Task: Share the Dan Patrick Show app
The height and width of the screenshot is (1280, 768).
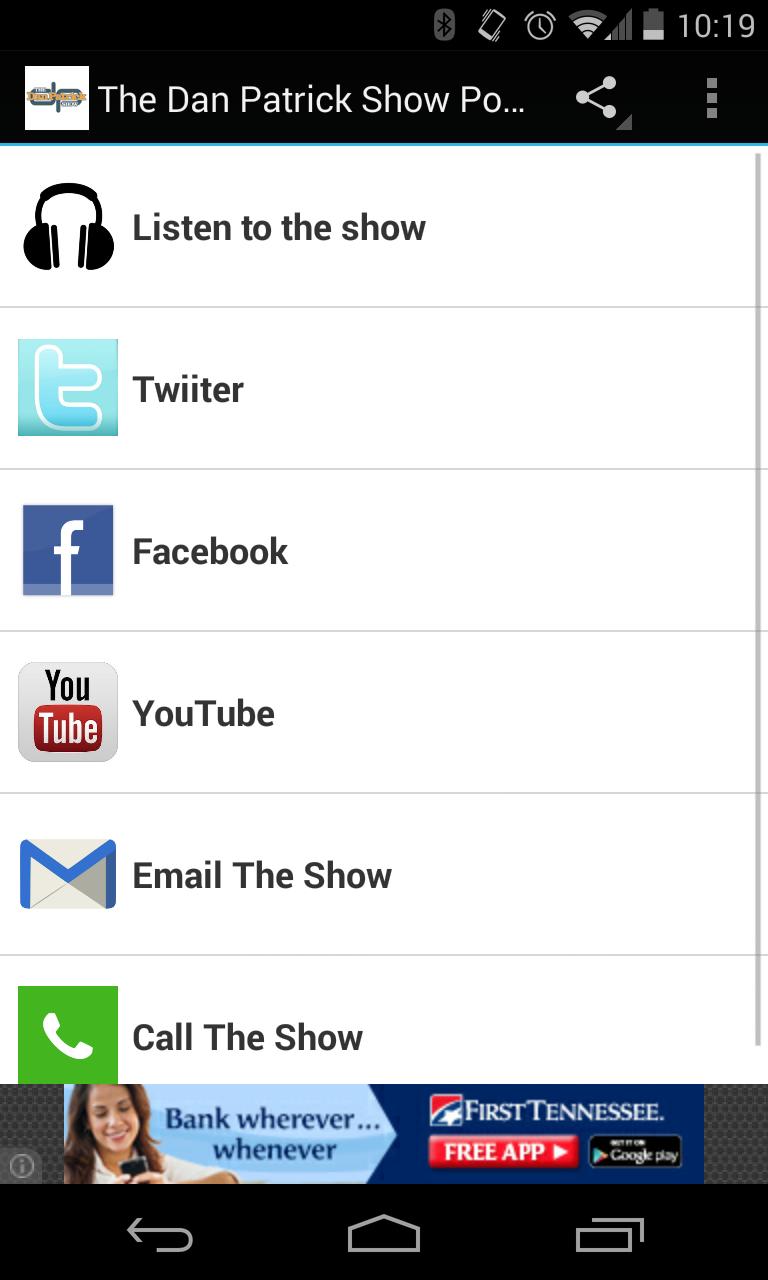Action: pyautogui.click(x=597, y=99)
